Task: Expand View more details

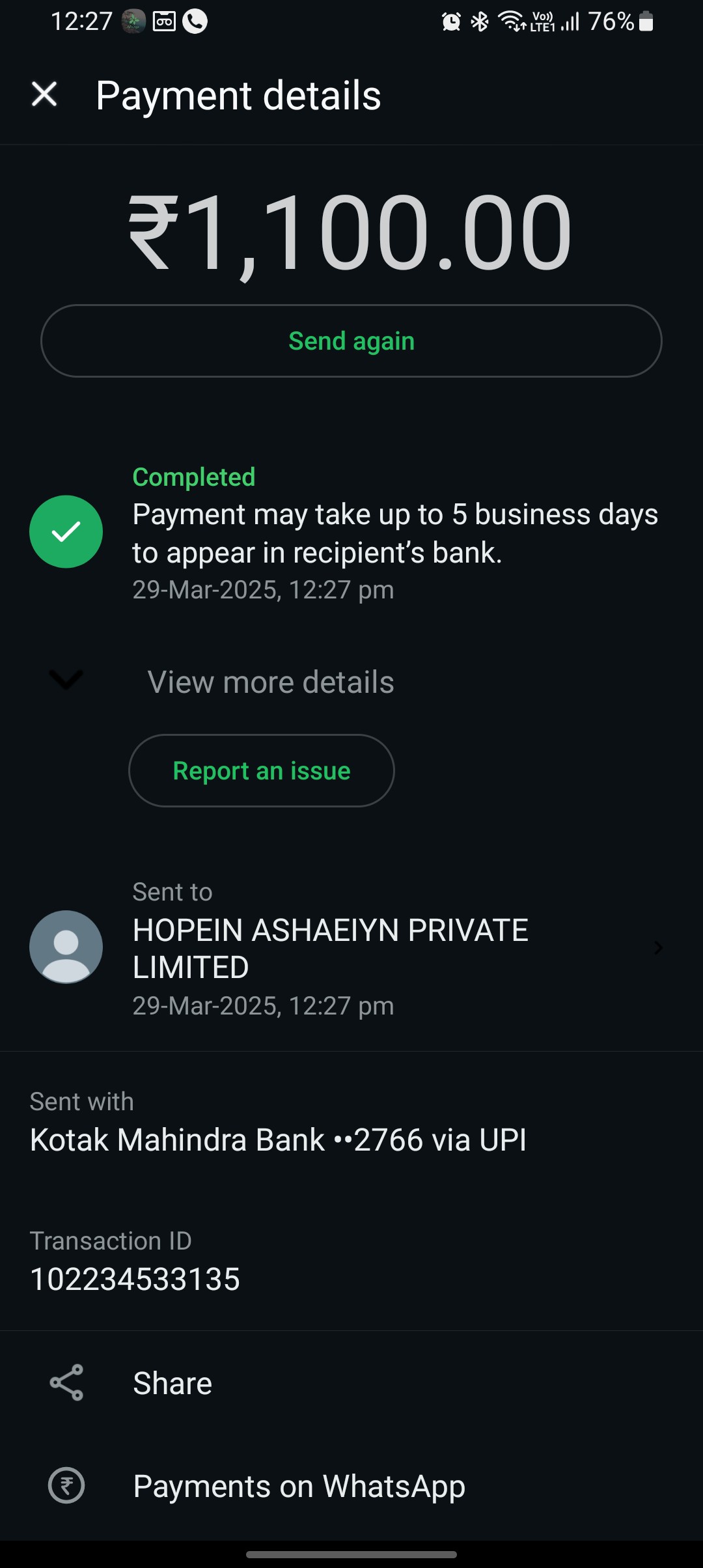Action: click(351, 682)
